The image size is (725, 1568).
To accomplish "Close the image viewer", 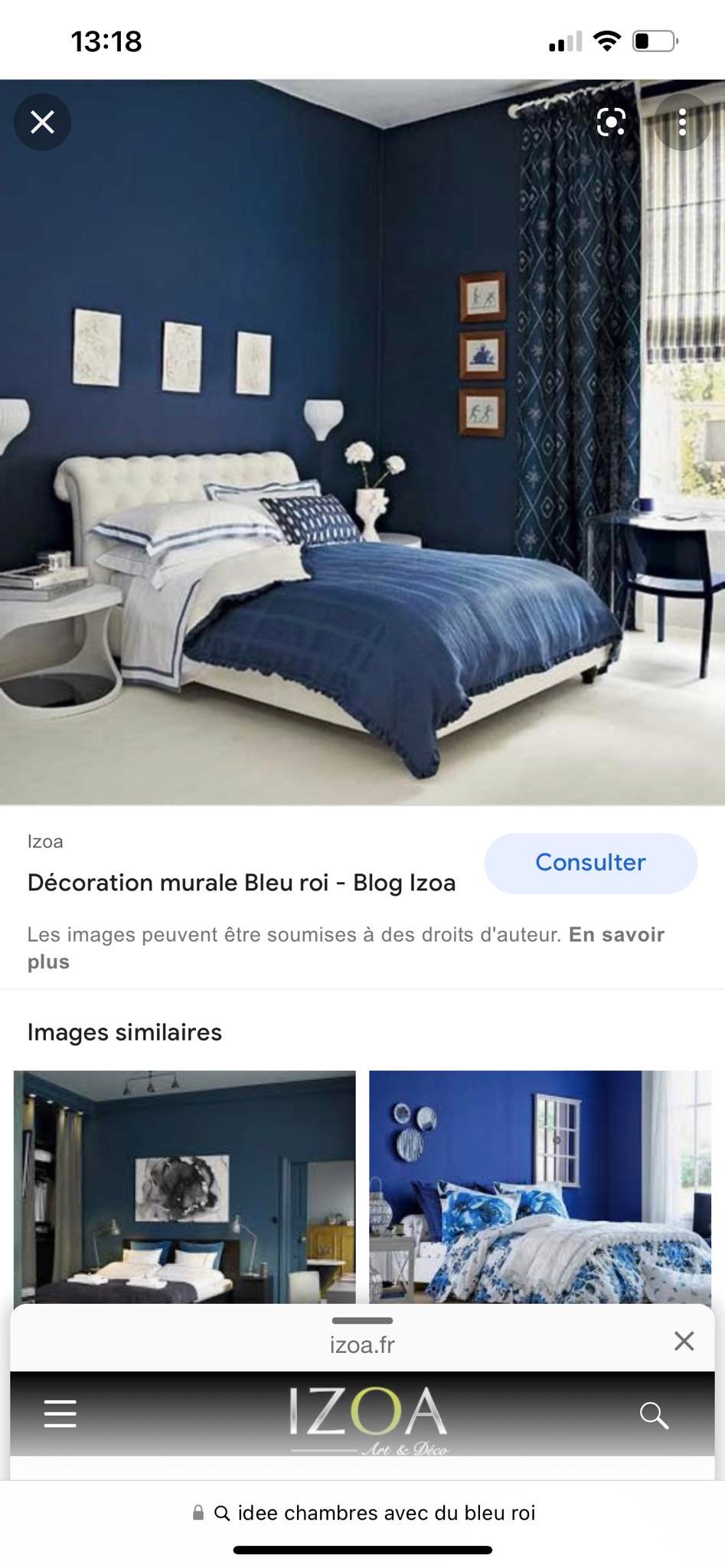I will point(42,122).
